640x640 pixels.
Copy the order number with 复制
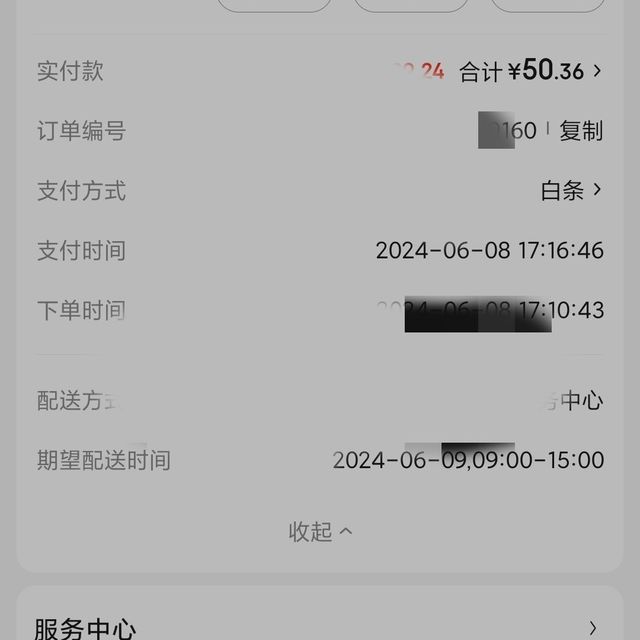tap(581, 131)
